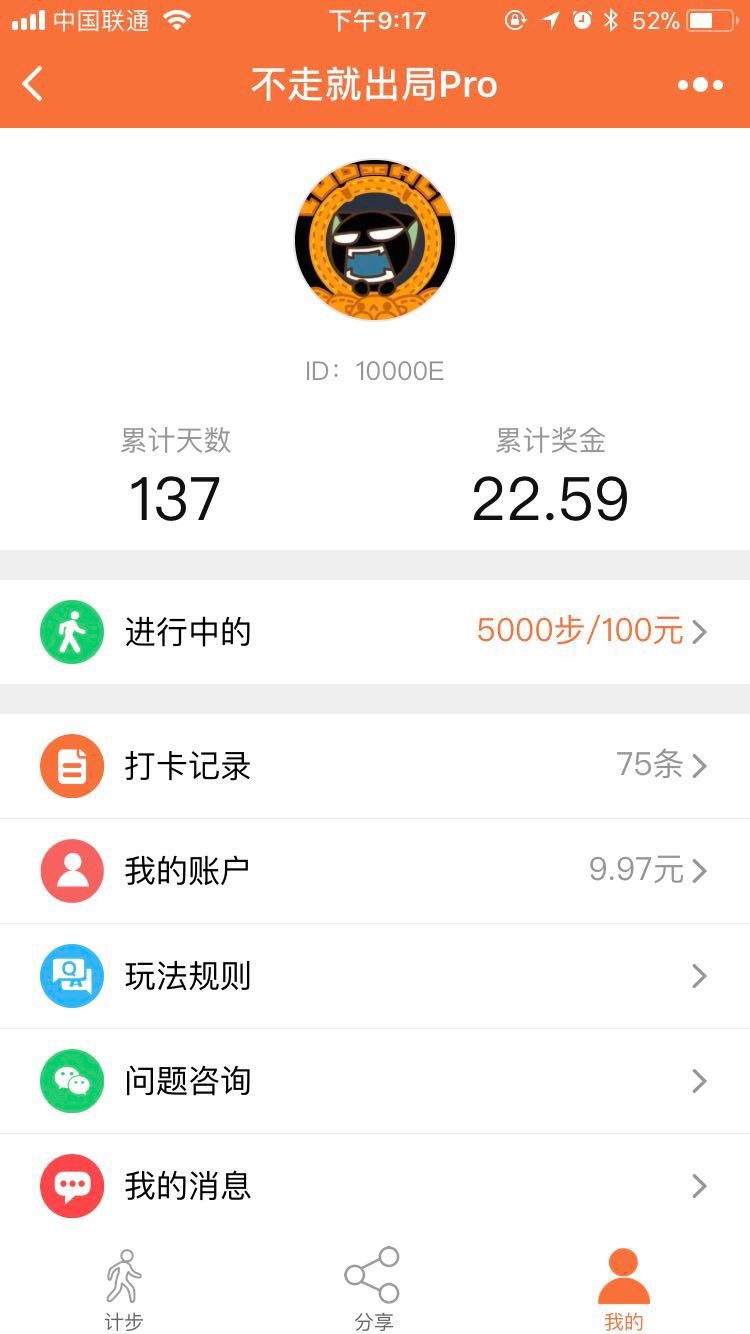View 打卡记录 check-in records

[x=375, y=766]
